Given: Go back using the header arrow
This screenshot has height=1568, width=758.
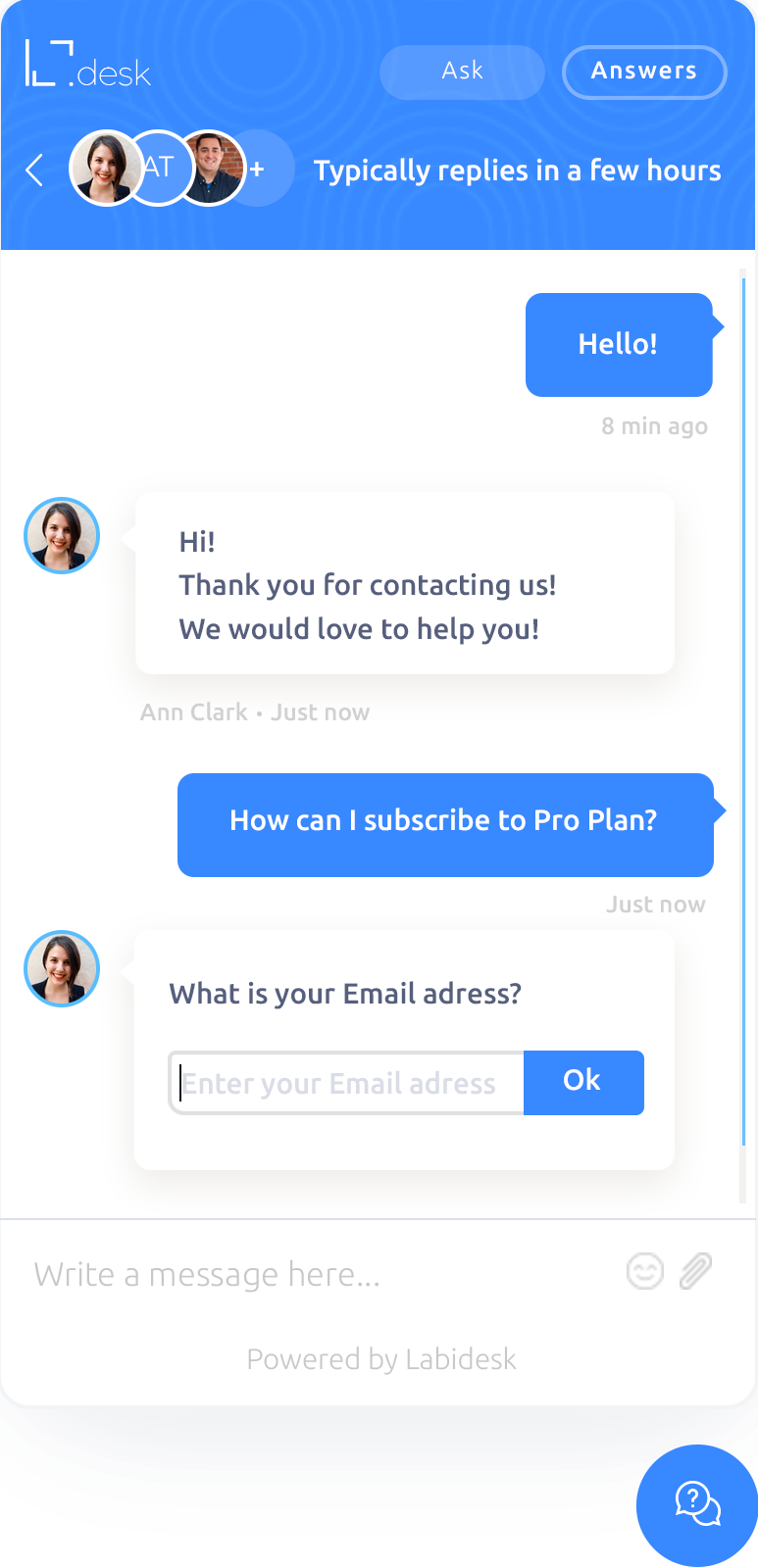Looking at the screenshot, I should [34, 170].
